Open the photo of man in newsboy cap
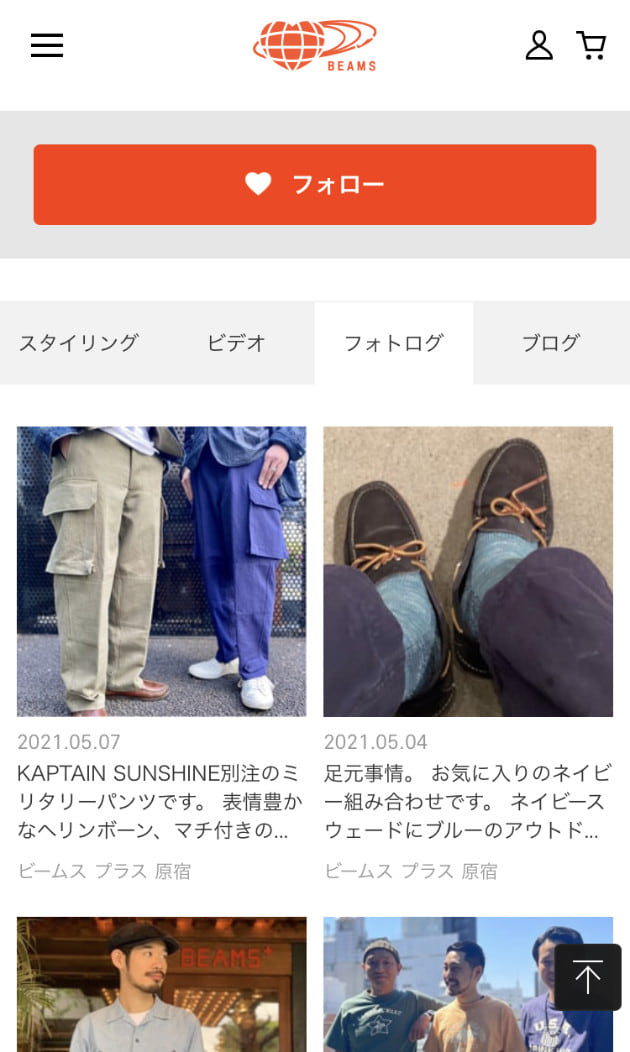630x1052 pixels. pyautogui.click(x=161, y=983)
